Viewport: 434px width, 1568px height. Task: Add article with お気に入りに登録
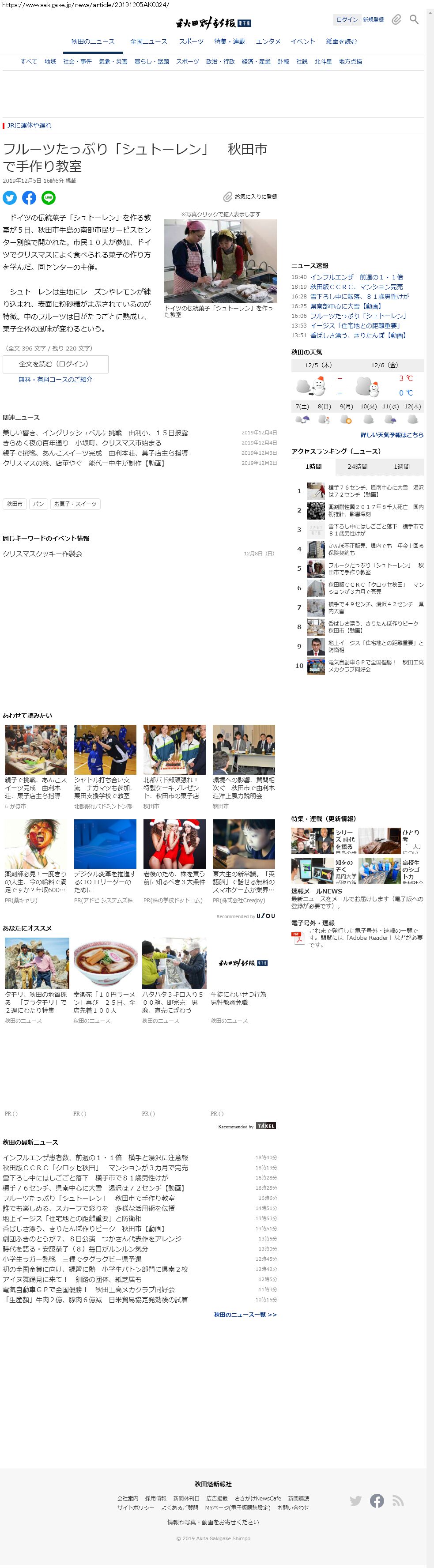(x=250, y=196)
